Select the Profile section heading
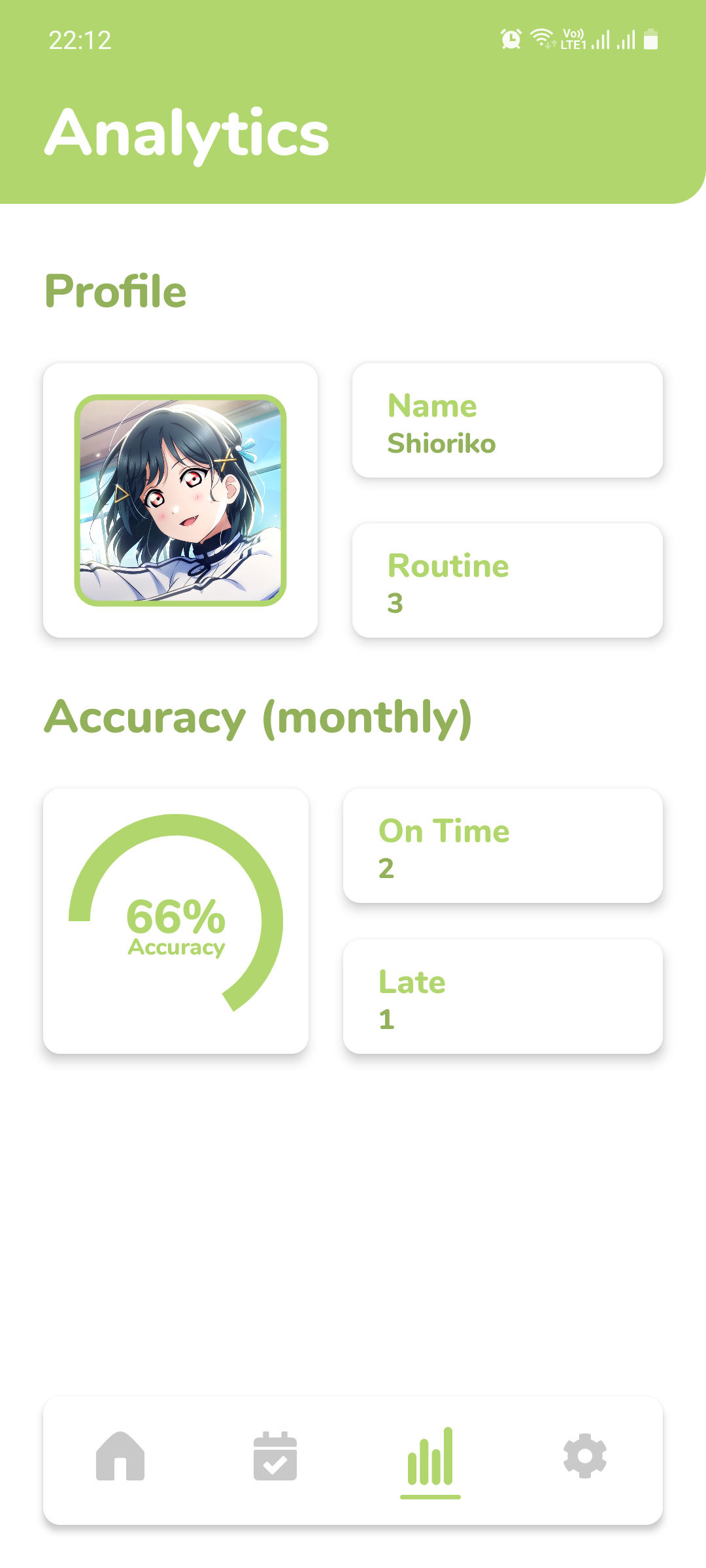The height and width of the screenshot is (1568, 706). [x=116, y=289]
